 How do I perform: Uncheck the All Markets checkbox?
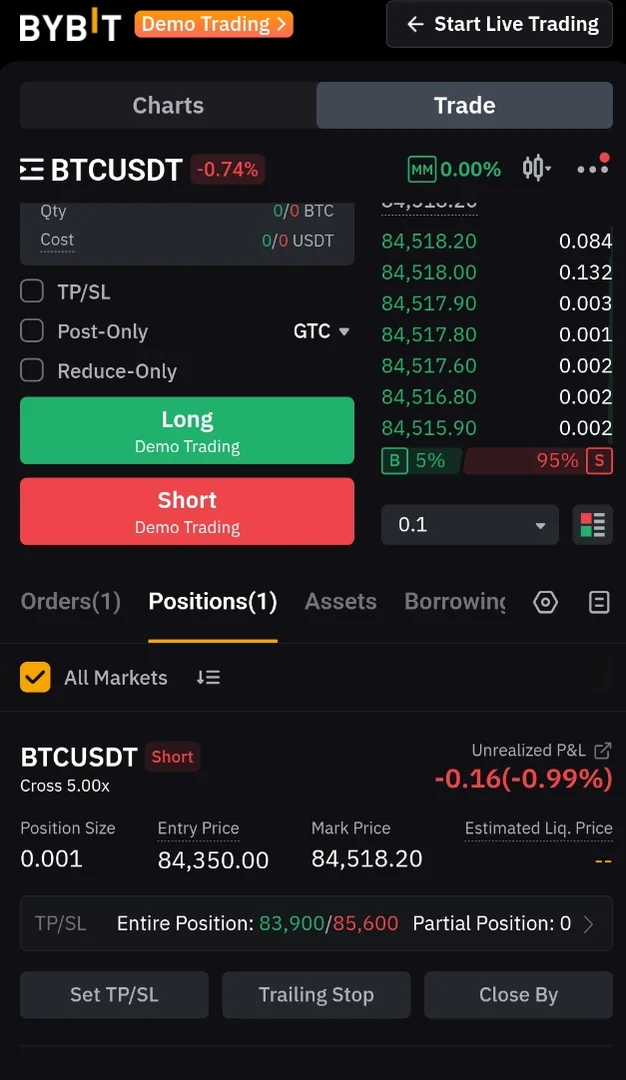point(35,677)
